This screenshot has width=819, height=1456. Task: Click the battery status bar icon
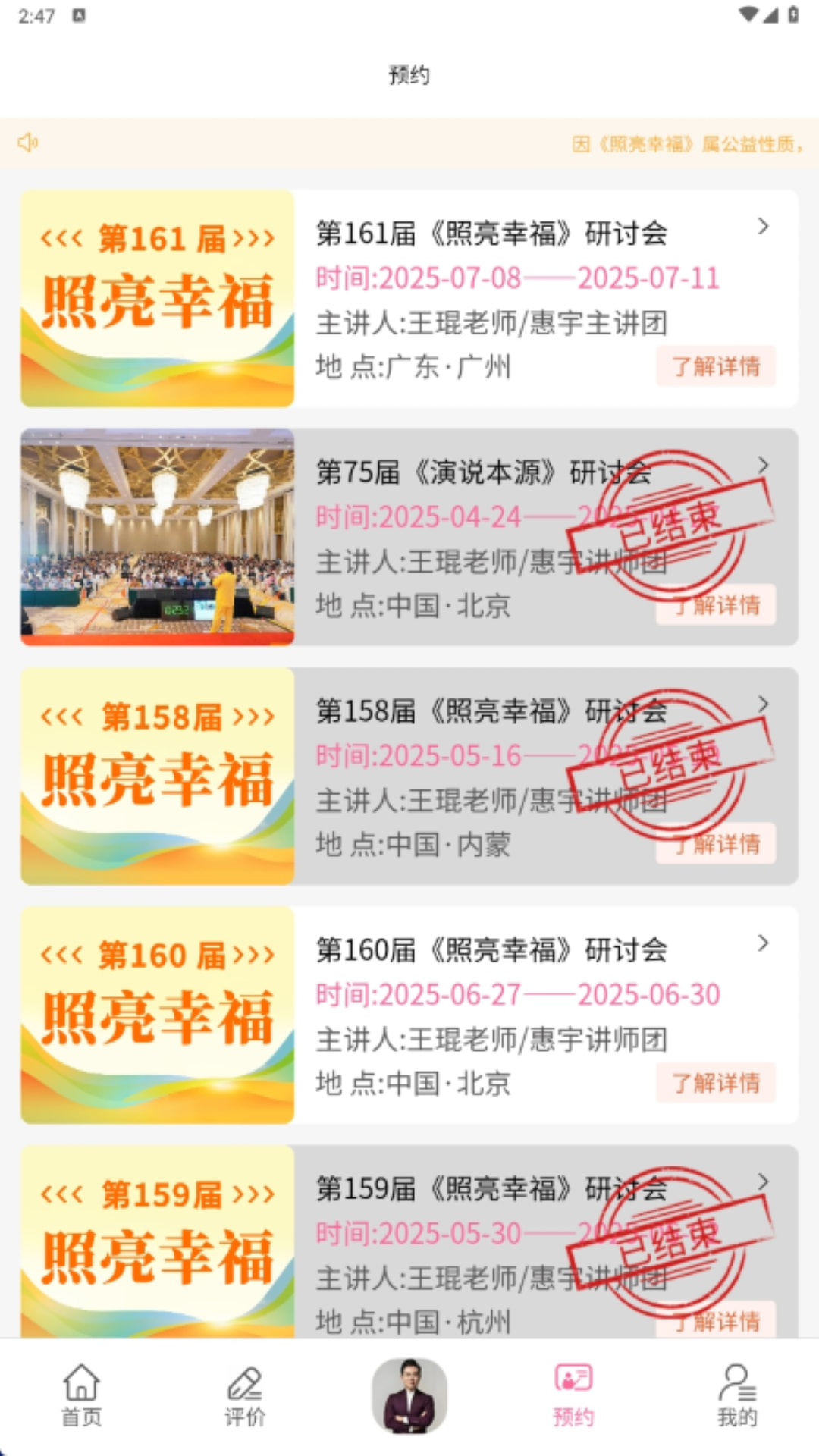click(795, 13)
